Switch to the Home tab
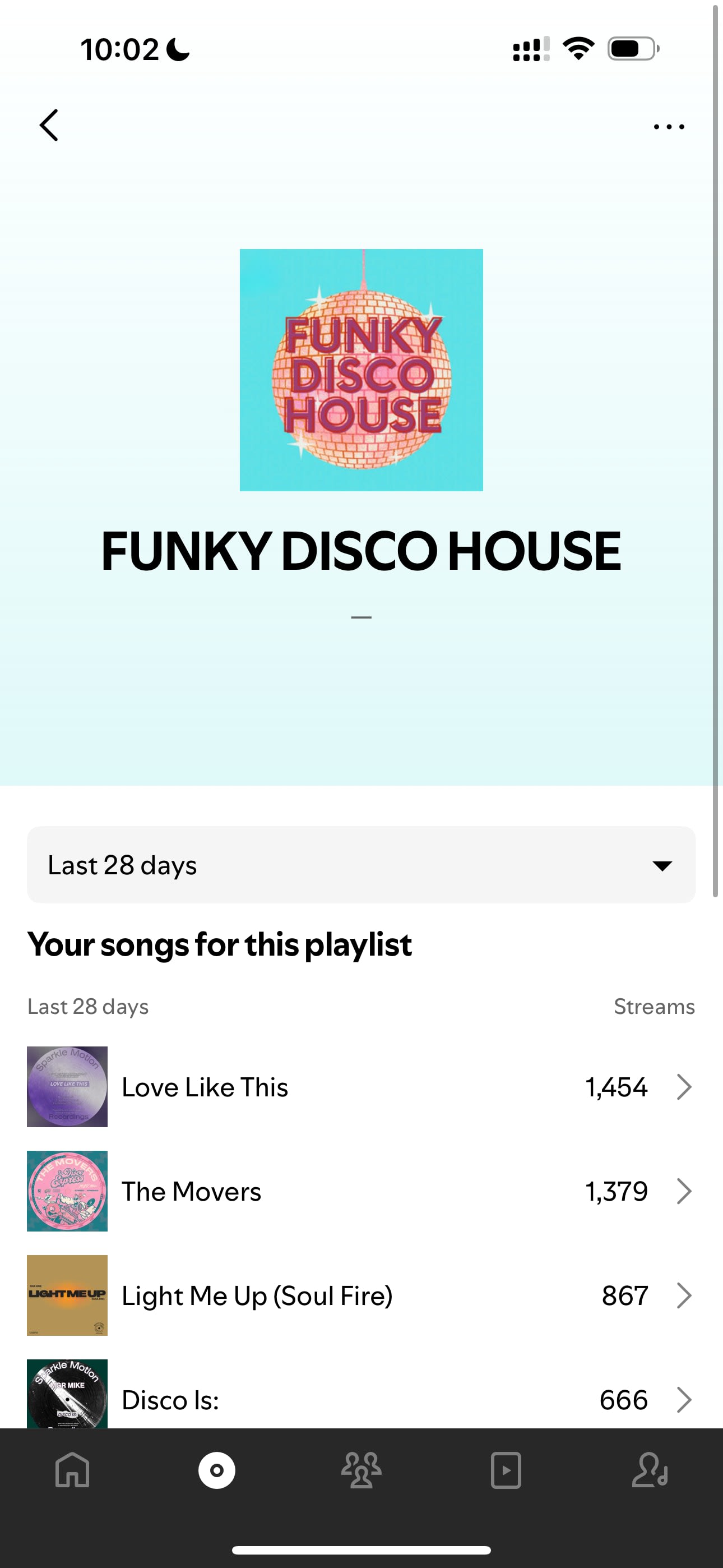 [72, 1470]
